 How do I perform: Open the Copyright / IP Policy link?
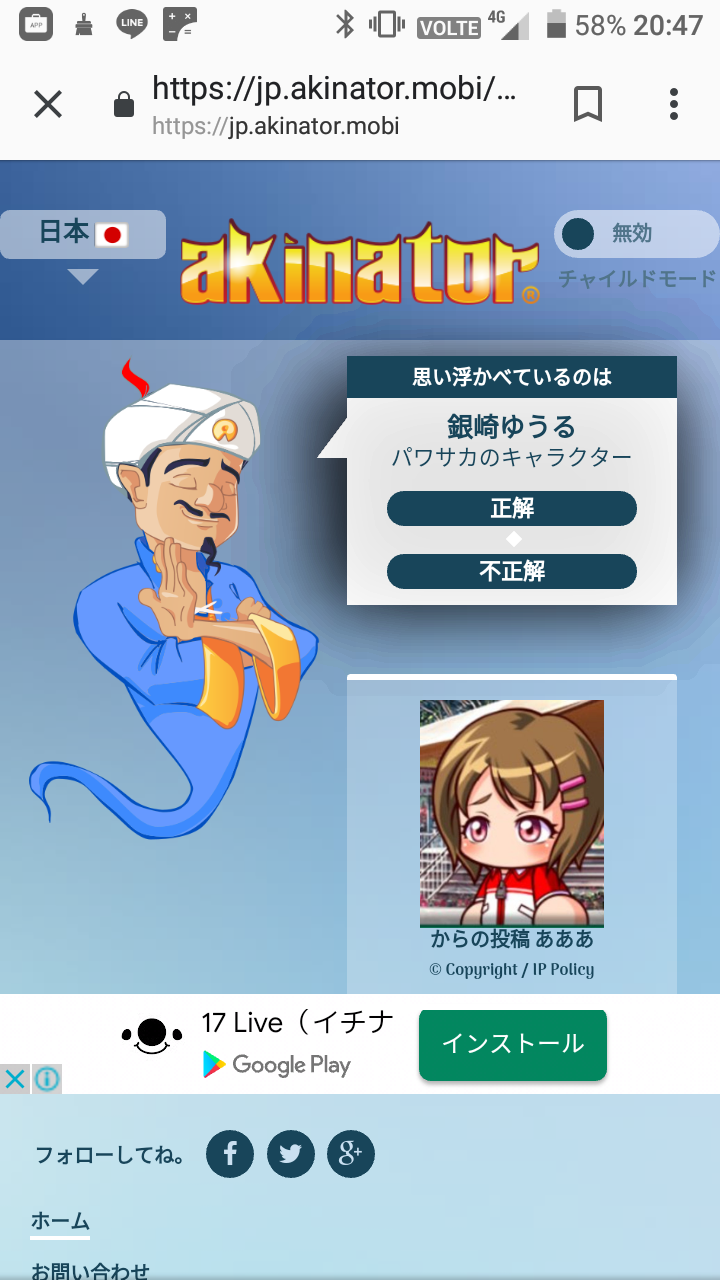511,969
